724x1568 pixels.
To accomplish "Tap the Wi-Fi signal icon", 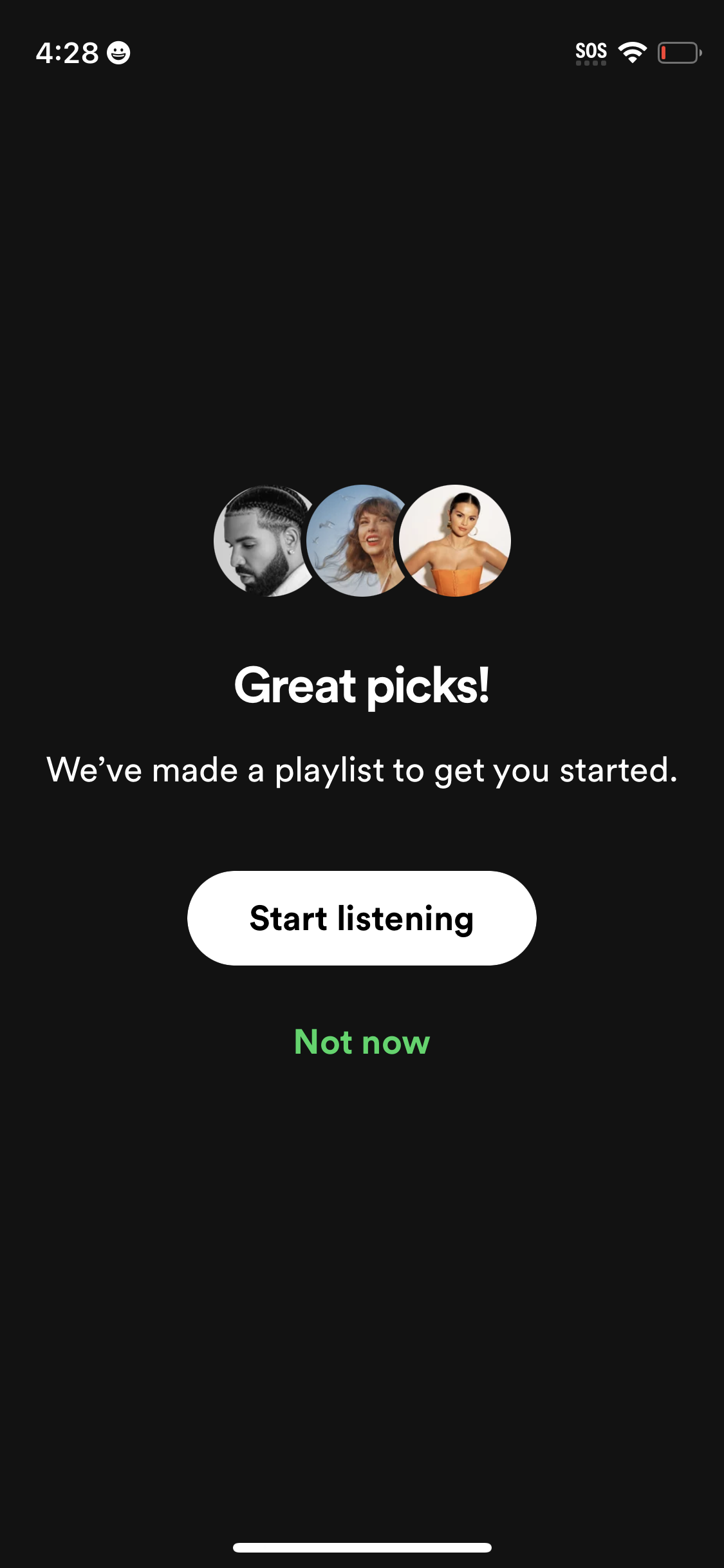I will click(x=631, y=51).
